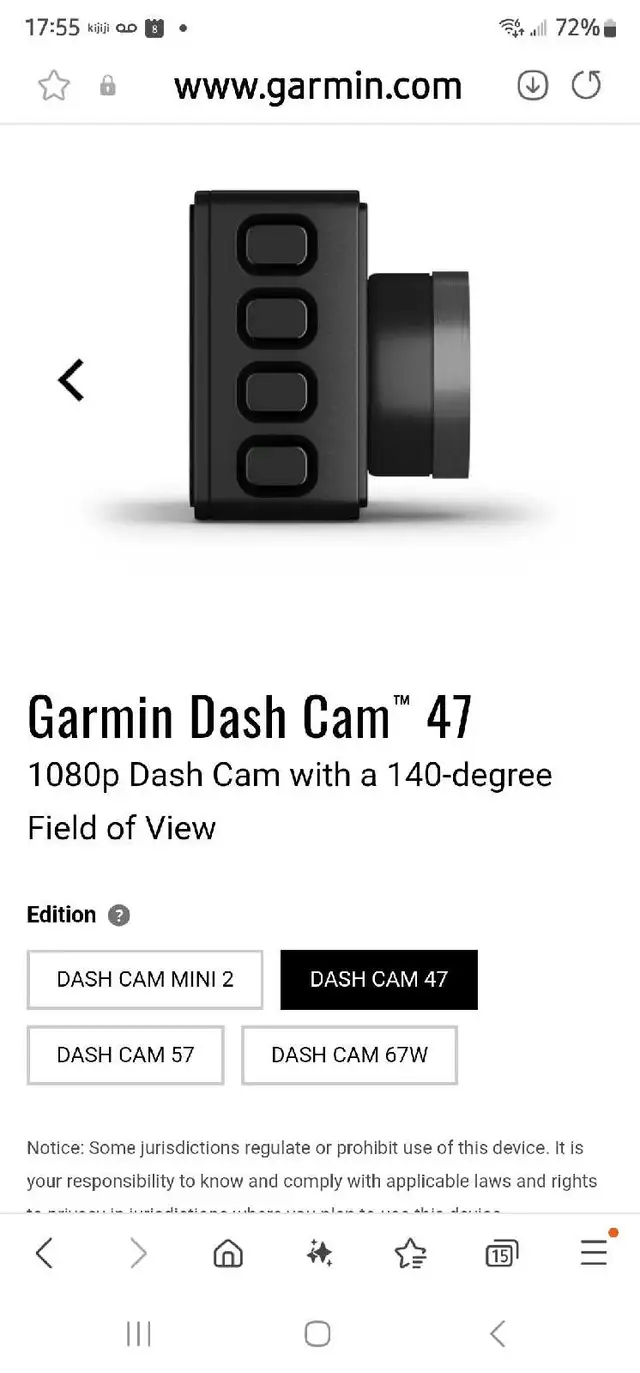This screenshot has height=1373, width=640.
Task: Open the browser home page
Action: click(229, 1253)
